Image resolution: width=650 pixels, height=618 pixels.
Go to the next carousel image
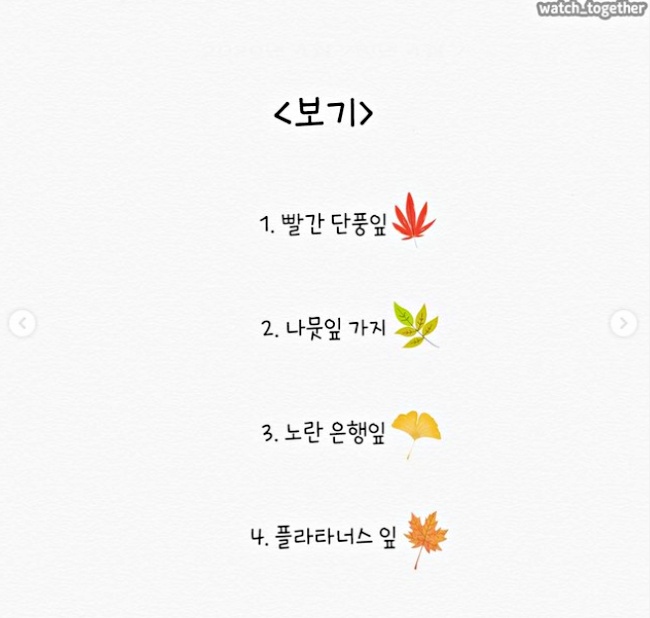623,323
